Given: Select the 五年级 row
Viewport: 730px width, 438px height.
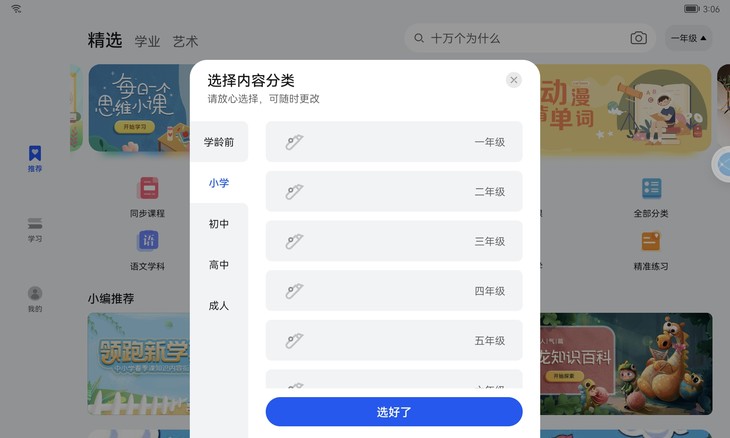Looking at the screenshot, I should click(x=394, y=341).
